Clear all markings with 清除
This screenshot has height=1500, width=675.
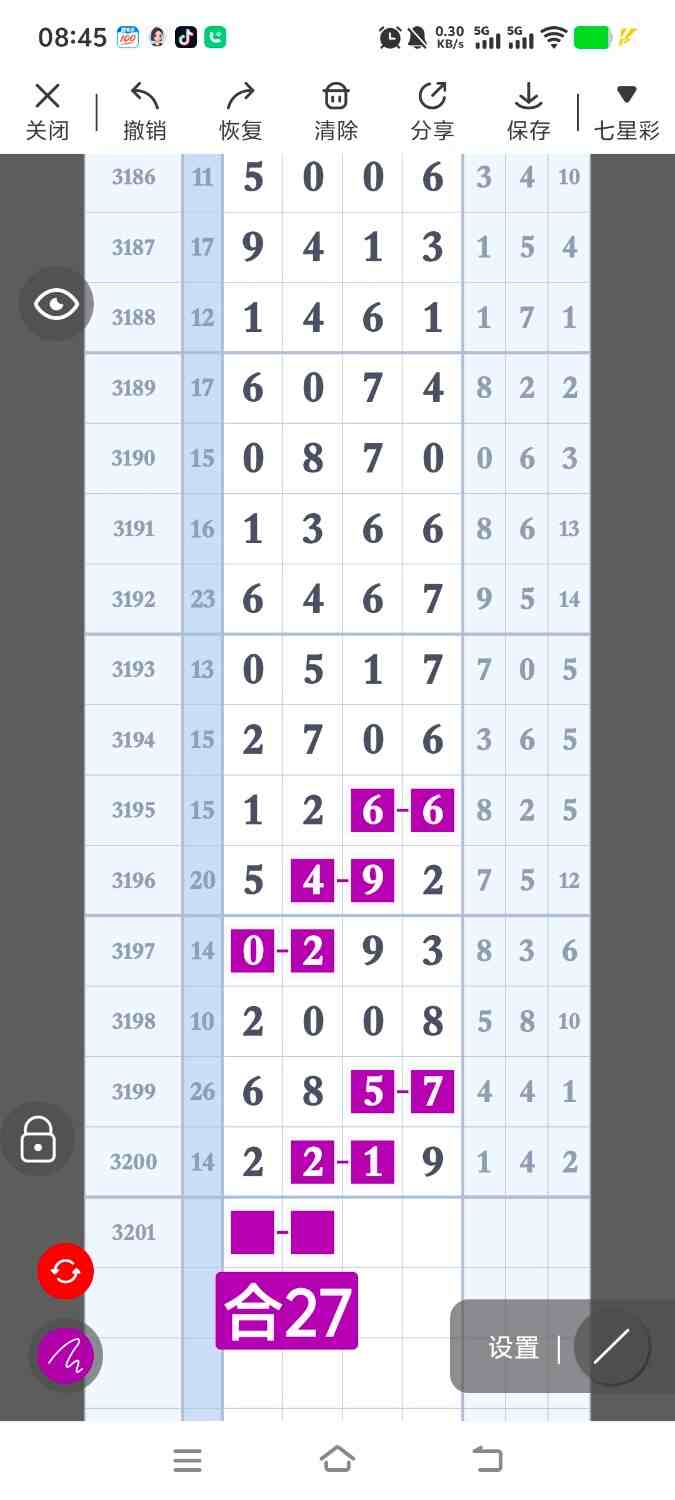336,111
